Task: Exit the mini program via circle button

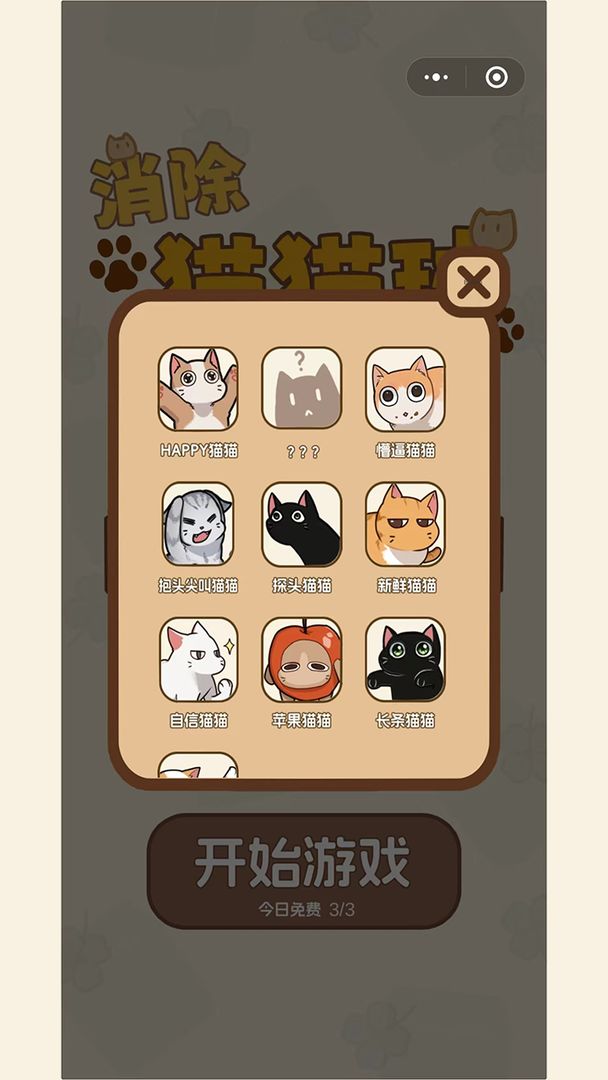Action: (x=496, y=77)
